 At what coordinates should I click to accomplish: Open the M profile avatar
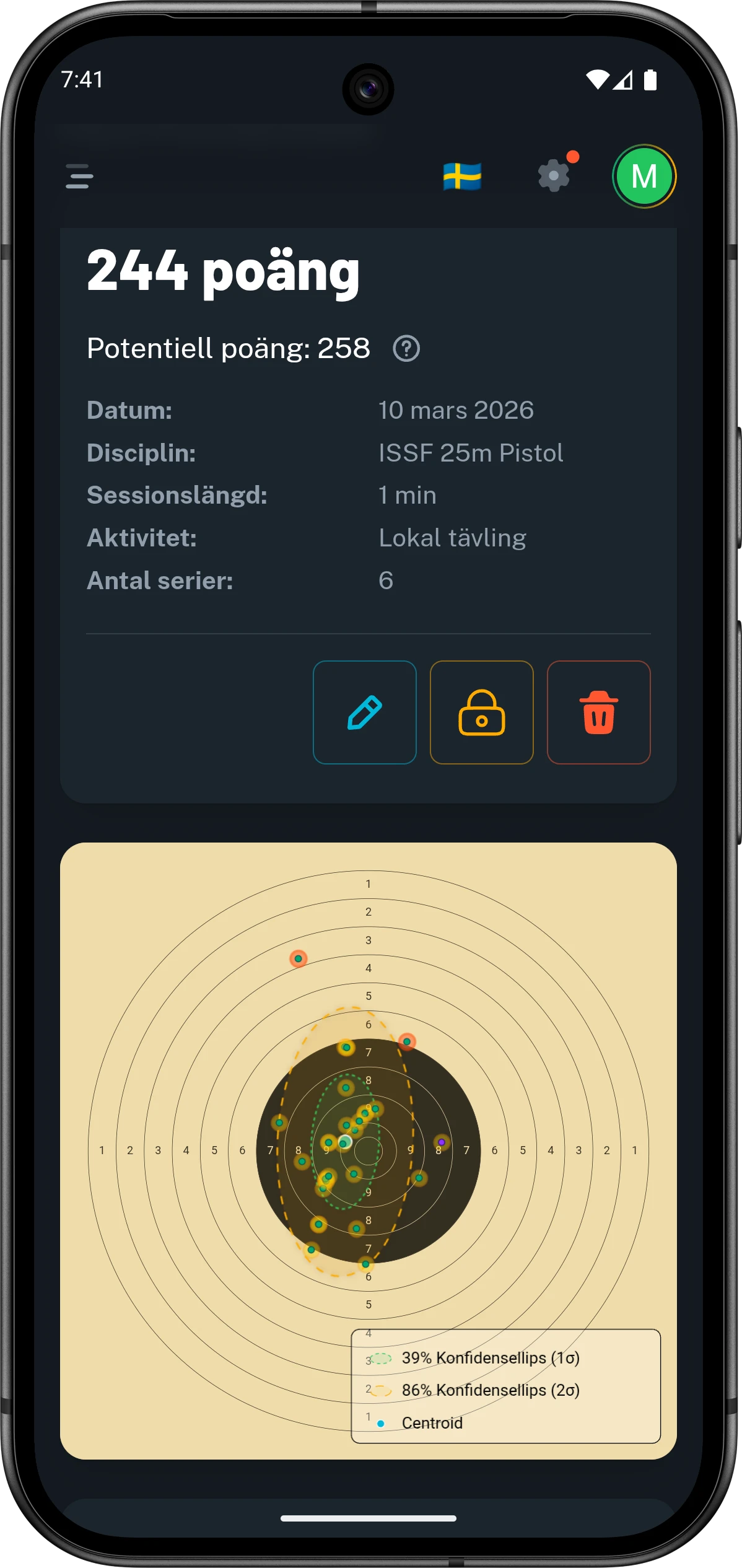[x=644, y=177]
